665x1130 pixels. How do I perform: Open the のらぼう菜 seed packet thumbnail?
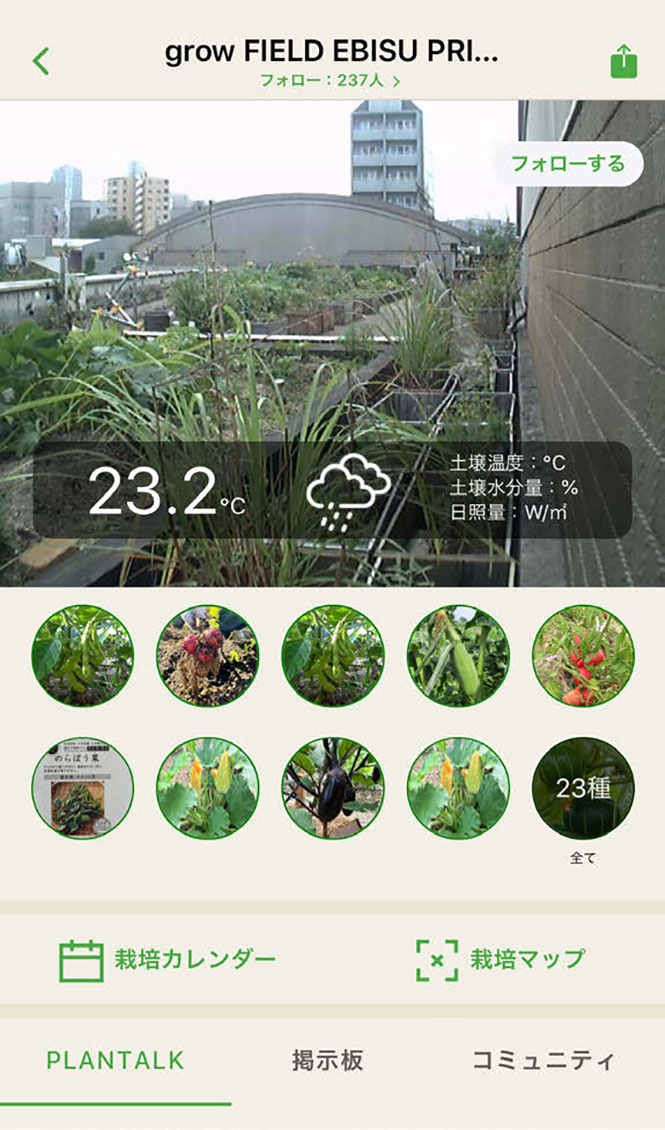pos(83,787)
